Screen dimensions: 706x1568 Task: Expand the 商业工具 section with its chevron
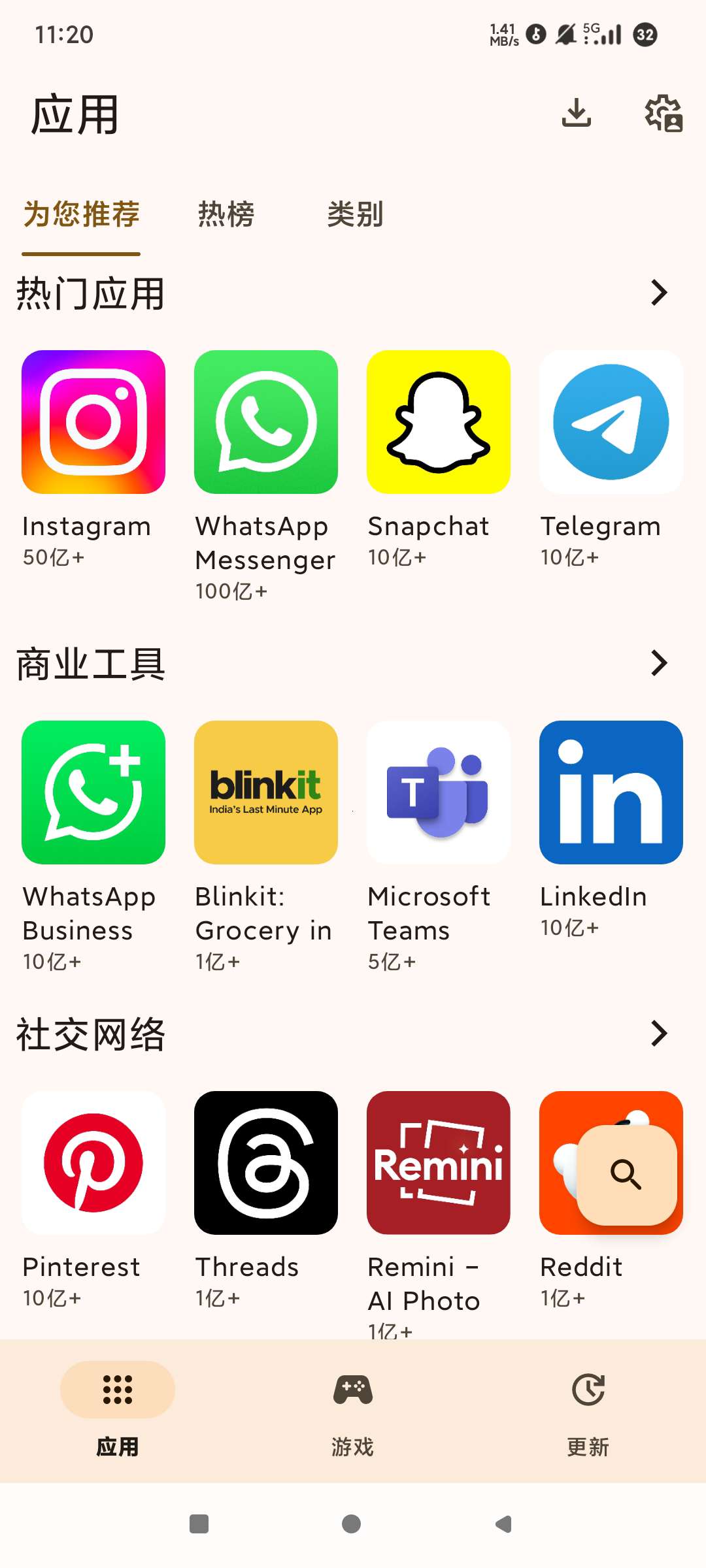[660, 662]
